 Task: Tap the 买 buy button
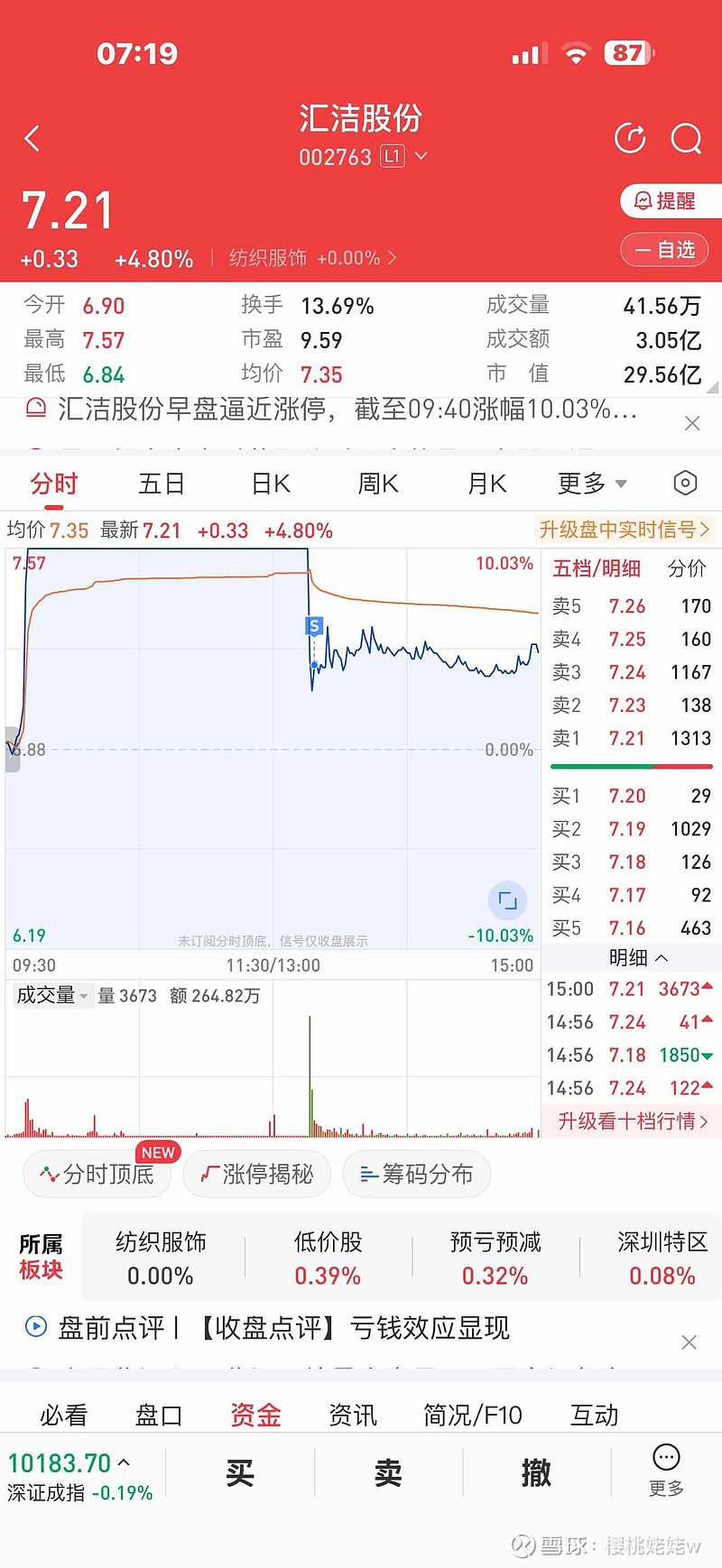(x=240, y=1473)
